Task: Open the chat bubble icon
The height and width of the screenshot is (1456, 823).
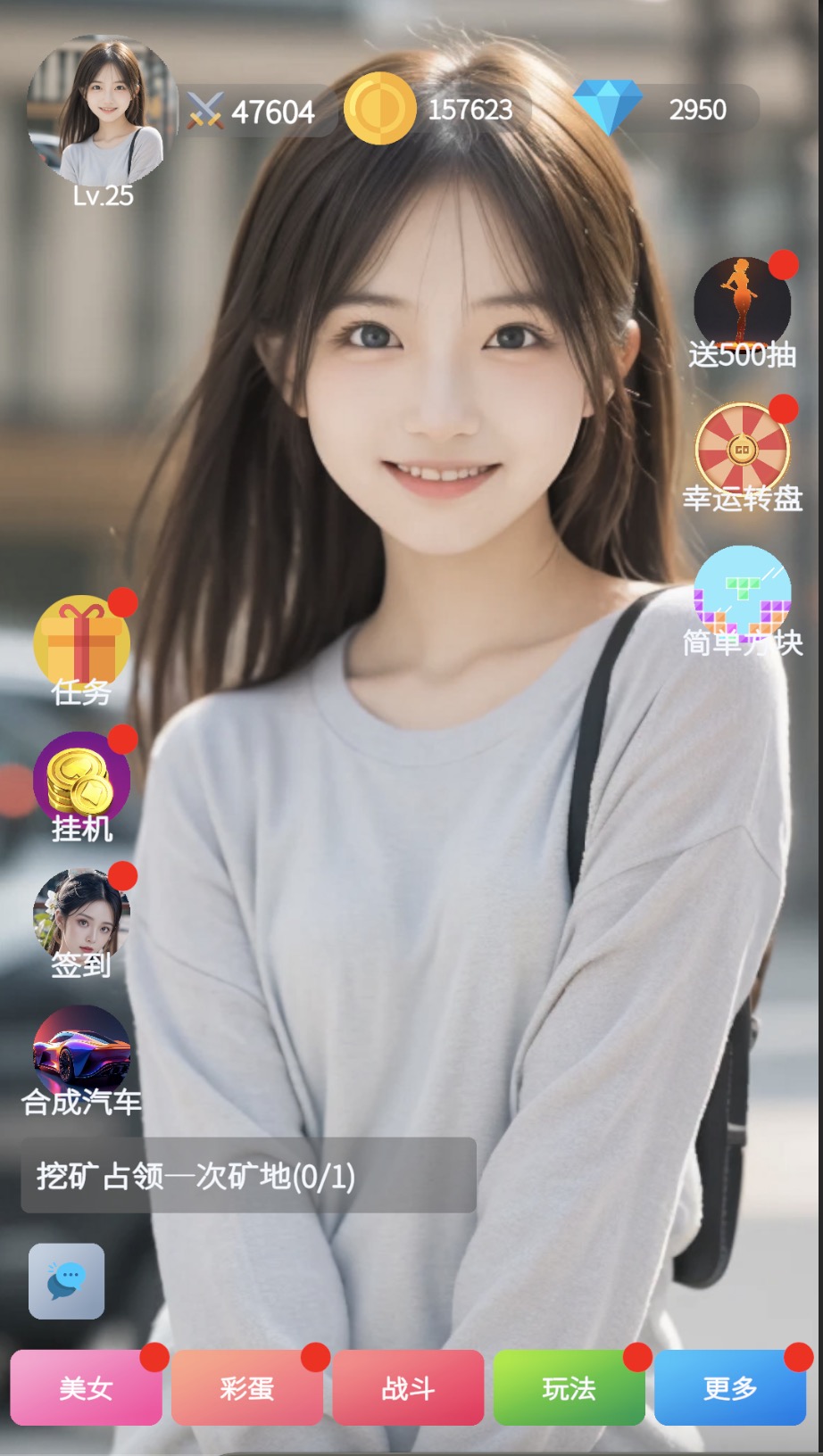Action: [x=66, y=1281]
